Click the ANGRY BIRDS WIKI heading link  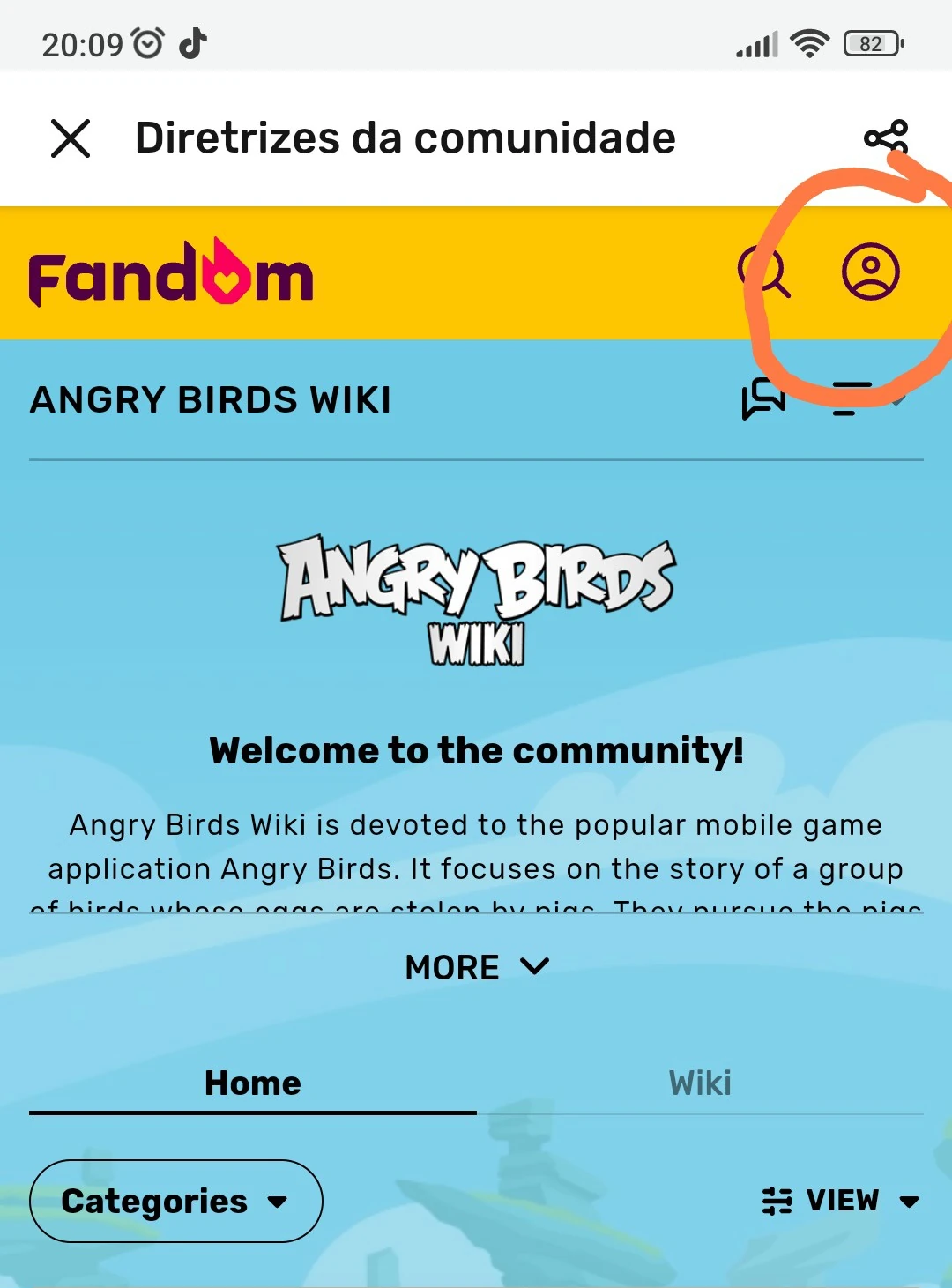(212, 399)
